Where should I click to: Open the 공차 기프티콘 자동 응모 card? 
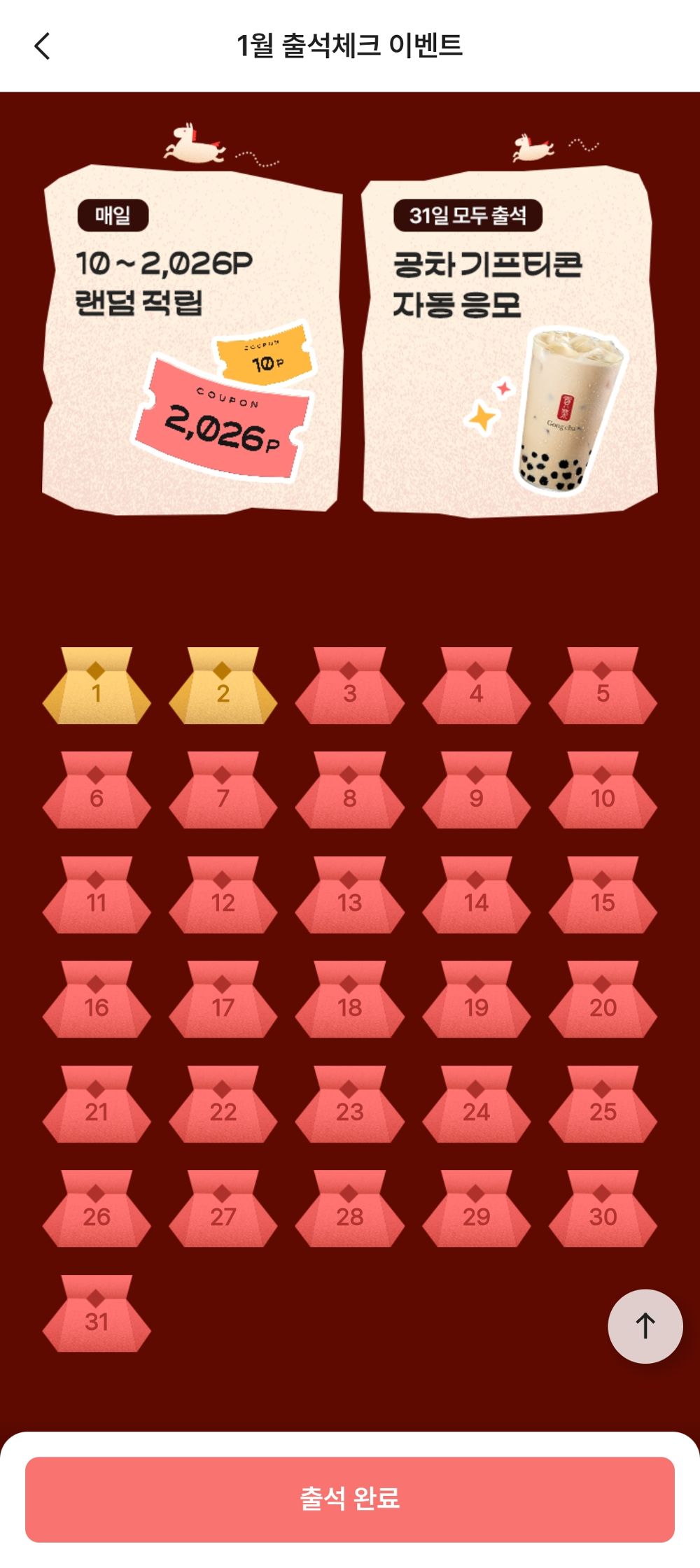(509, 343)
